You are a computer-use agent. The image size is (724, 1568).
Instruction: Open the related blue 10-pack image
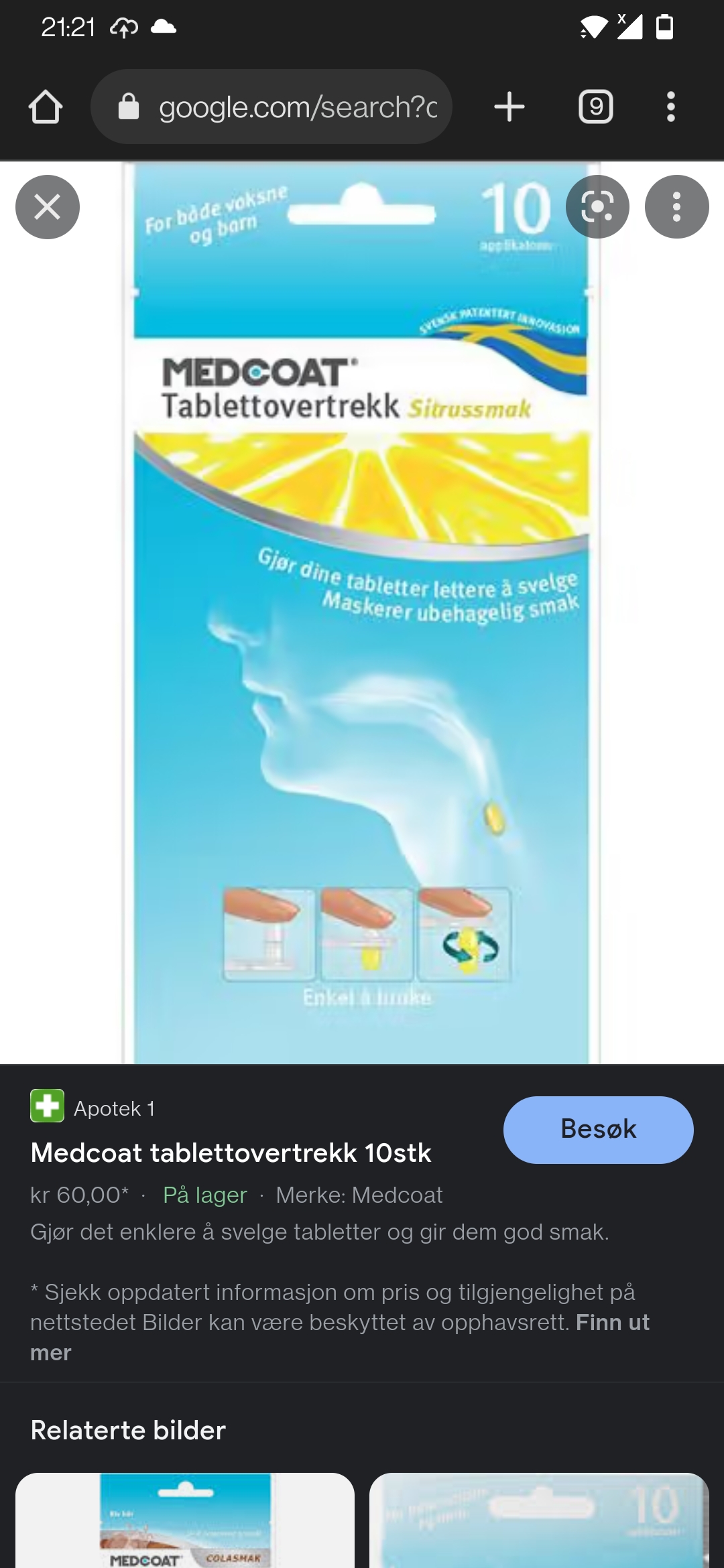pyautogui.click(x=539, y=1520)
